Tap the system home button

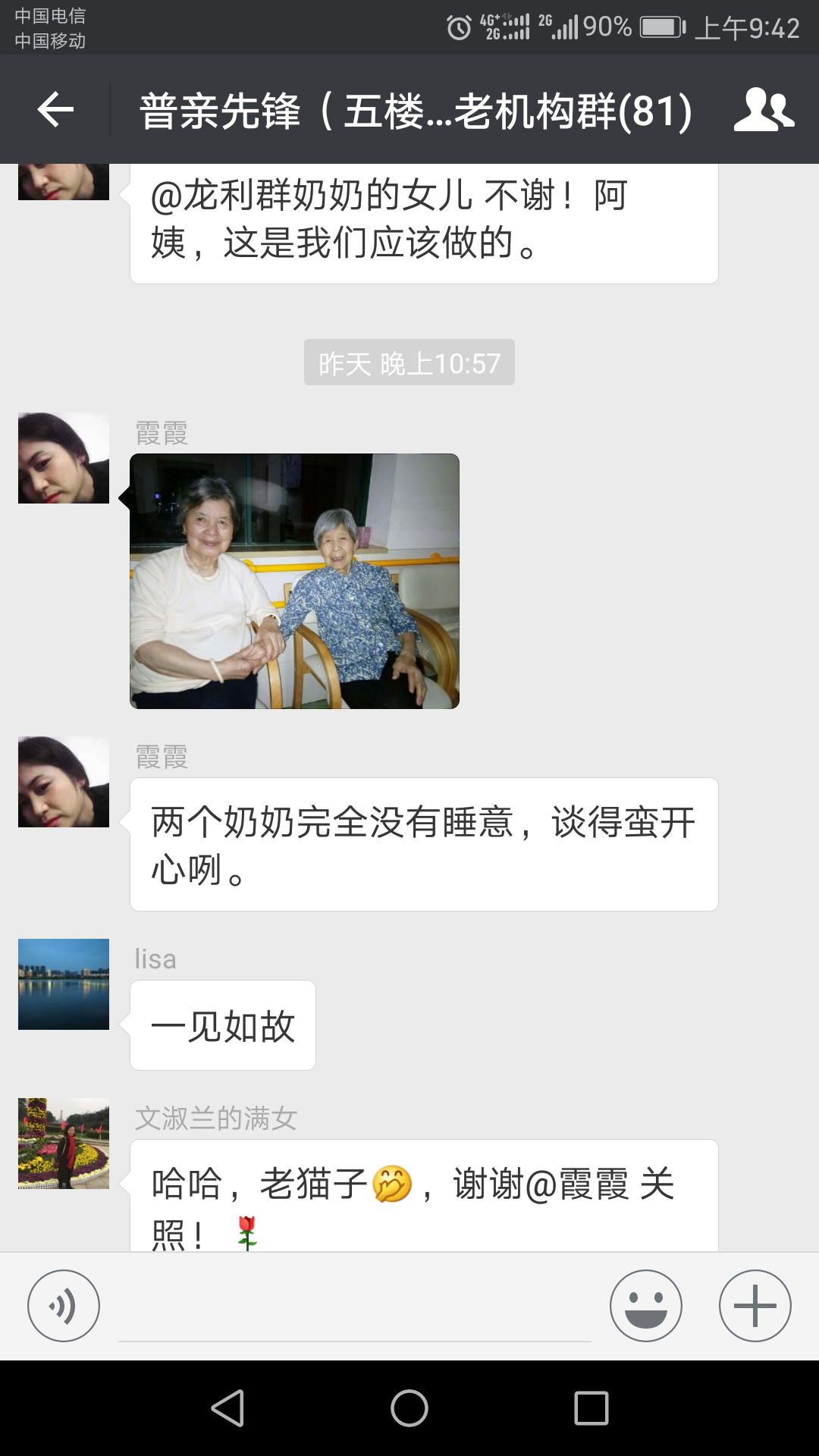(x=409, y=1409)
